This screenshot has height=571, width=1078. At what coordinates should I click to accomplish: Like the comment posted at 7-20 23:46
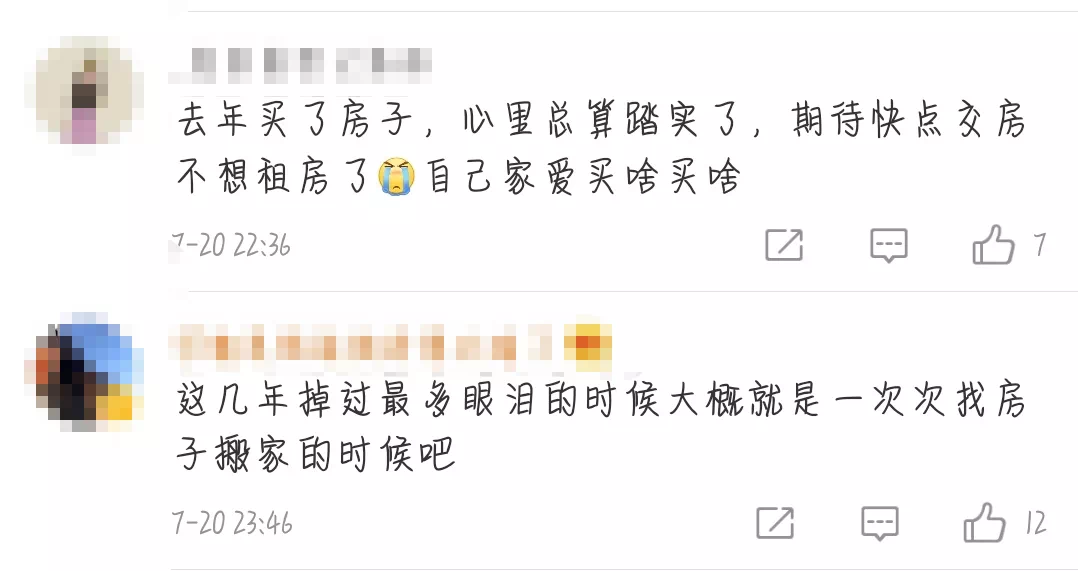tap(984, 523)
